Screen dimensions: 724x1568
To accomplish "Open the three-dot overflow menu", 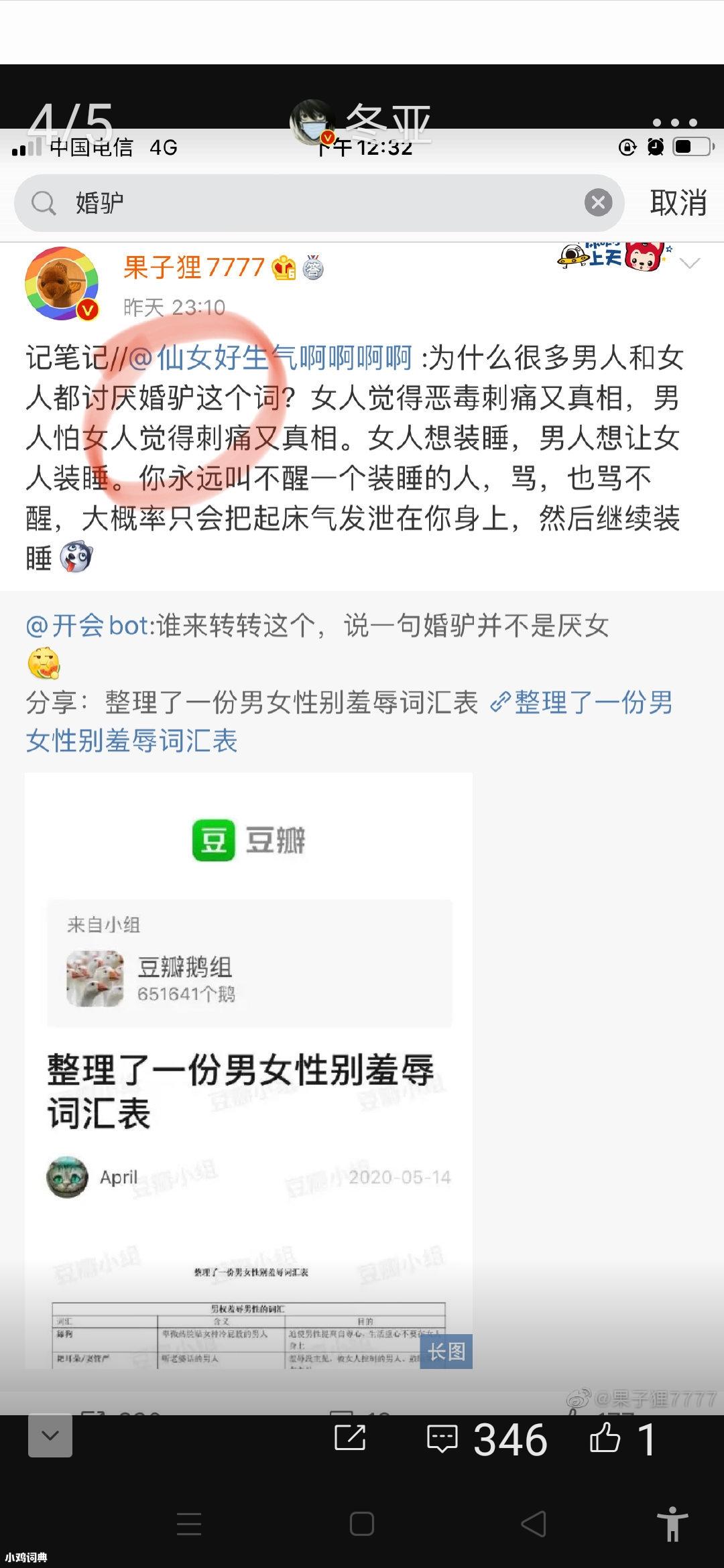I will 674,123.
